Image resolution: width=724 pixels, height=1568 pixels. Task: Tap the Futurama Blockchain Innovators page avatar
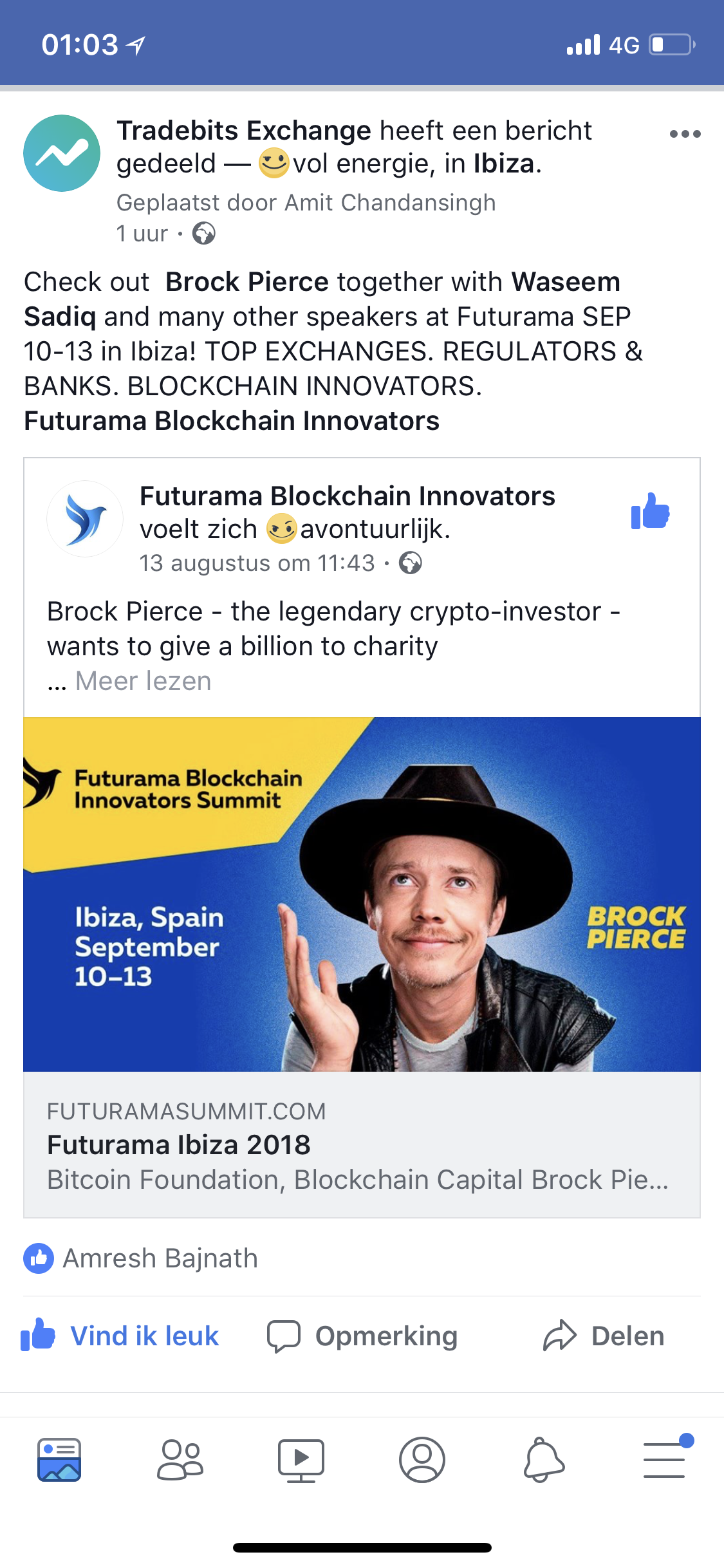tap(84, 518)
